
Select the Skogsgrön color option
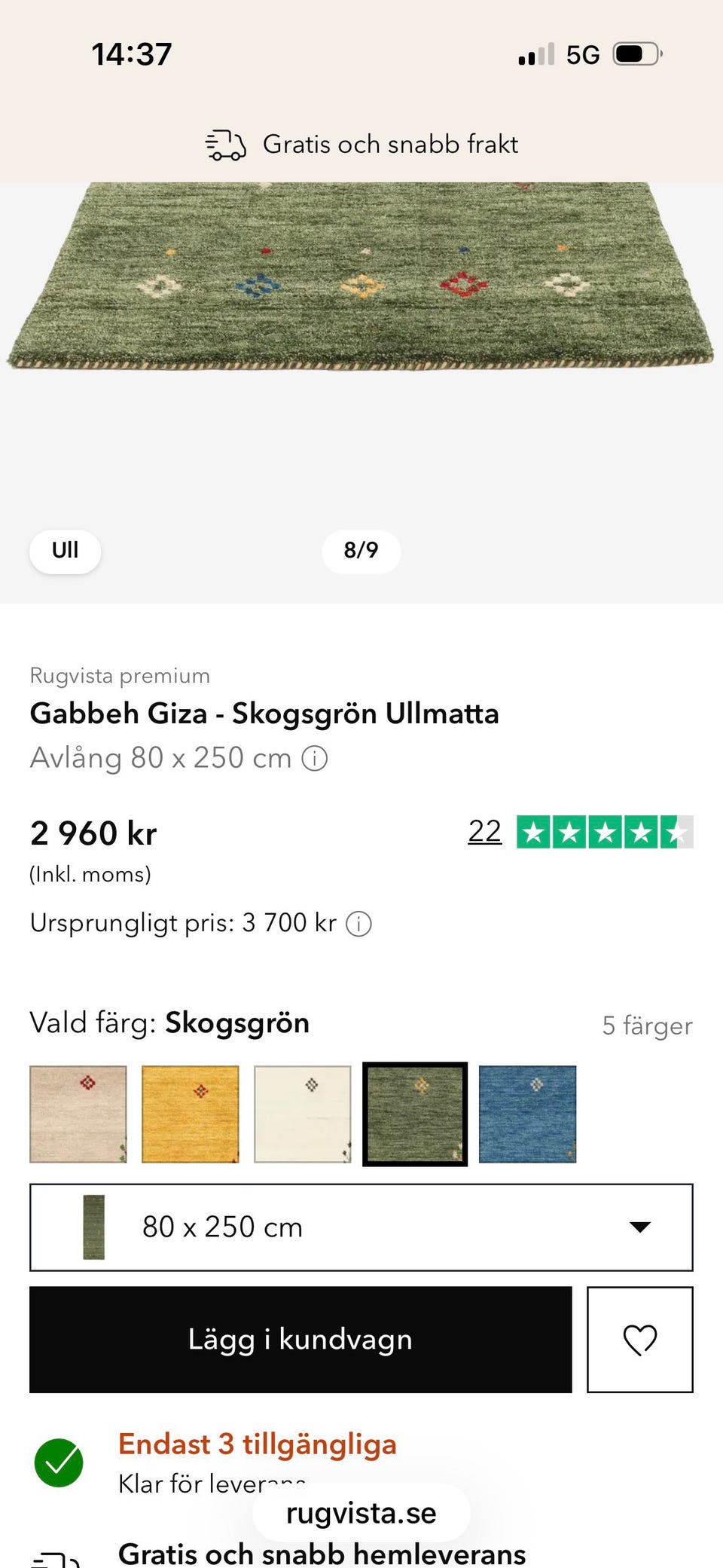click(415, 1113)
